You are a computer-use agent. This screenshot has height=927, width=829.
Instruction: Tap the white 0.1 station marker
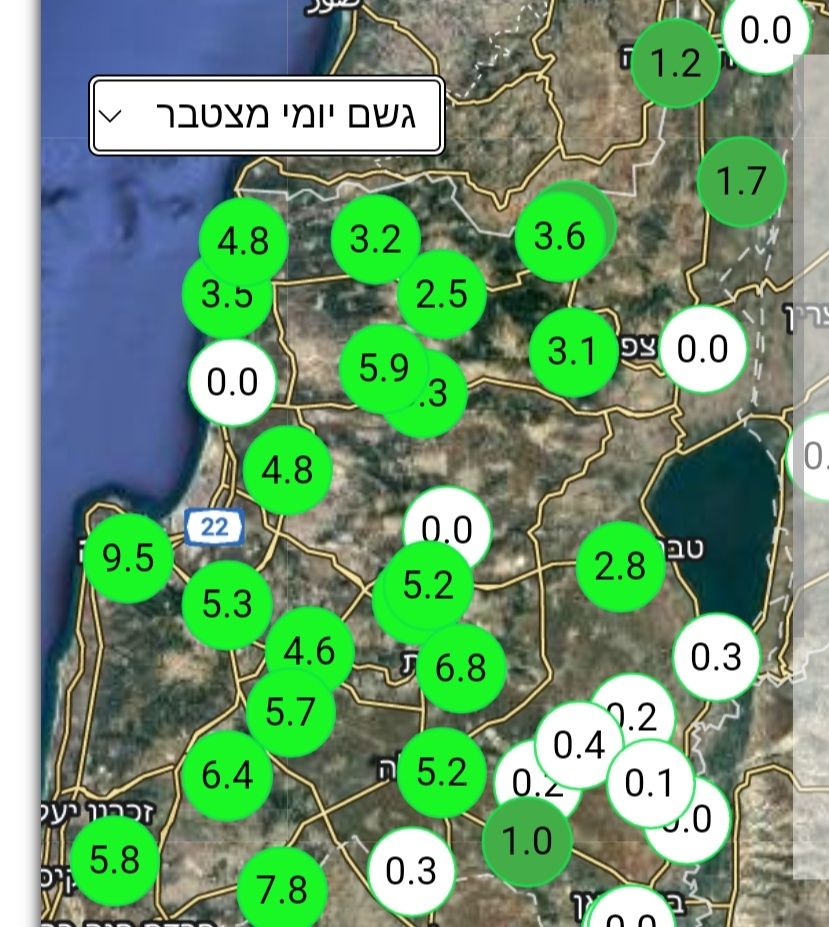coord(651,783)
